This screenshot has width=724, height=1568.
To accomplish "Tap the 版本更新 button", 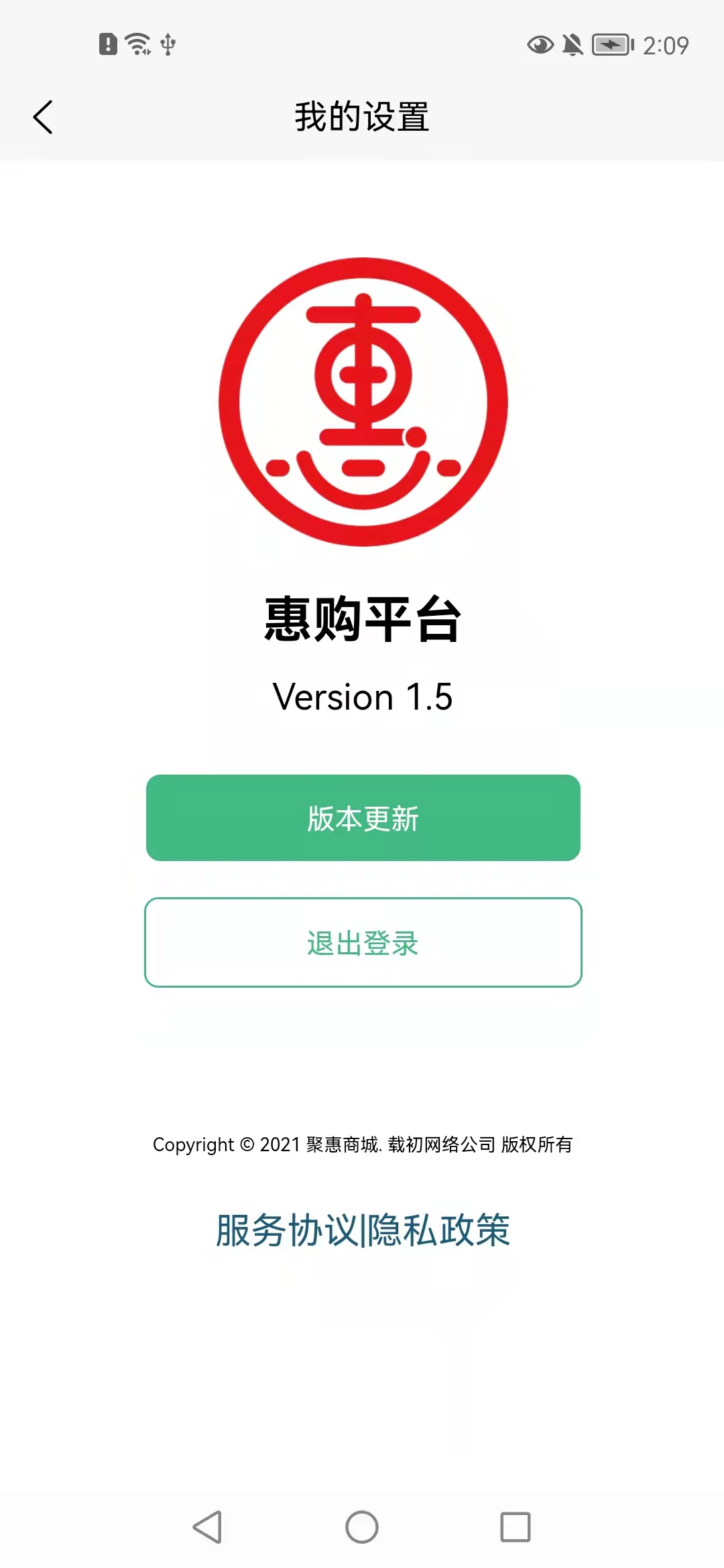I will click(363, 818).
